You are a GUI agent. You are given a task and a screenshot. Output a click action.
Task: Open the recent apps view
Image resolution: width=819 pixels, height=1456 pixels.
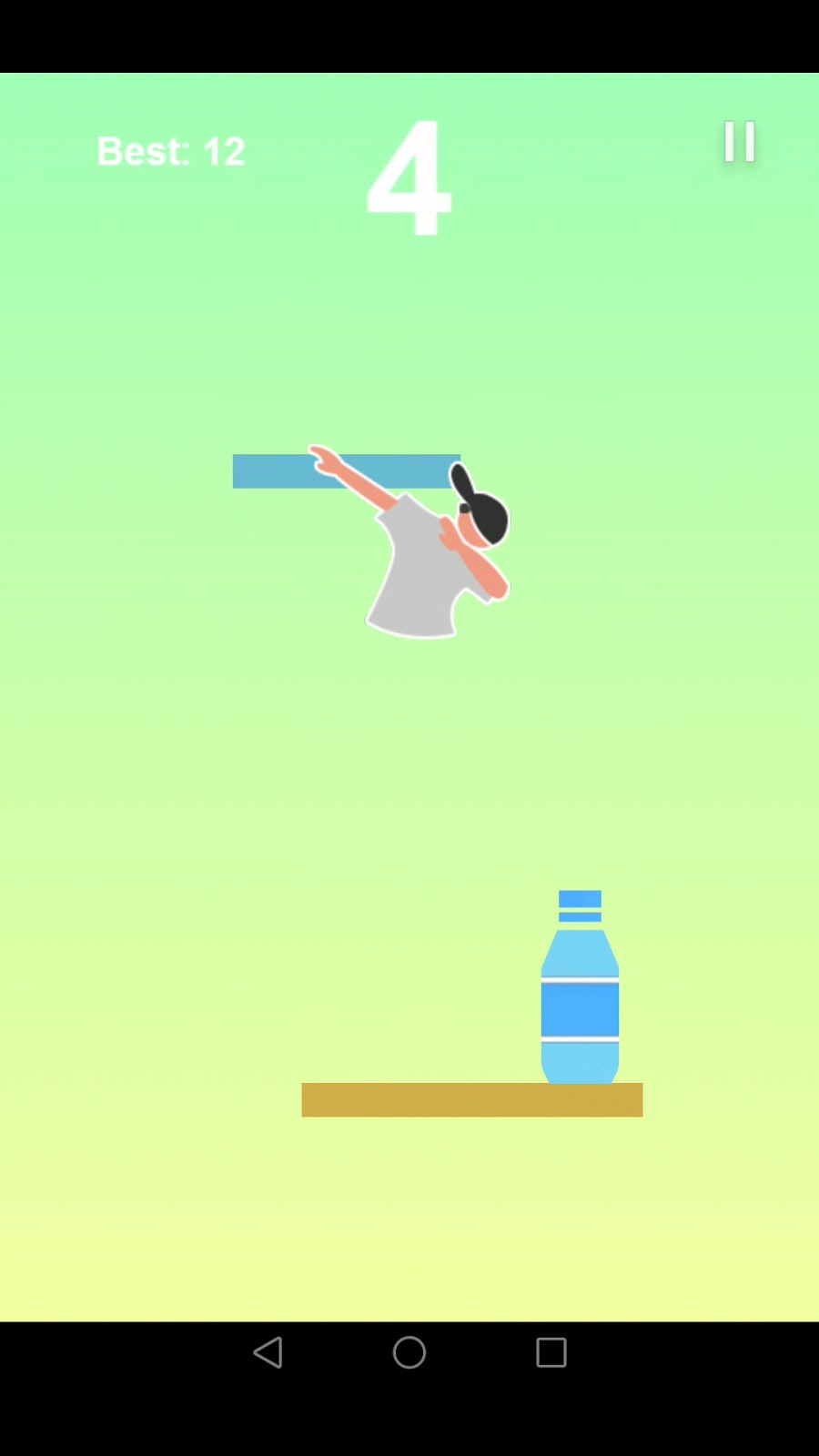[x=551, y=1352]
